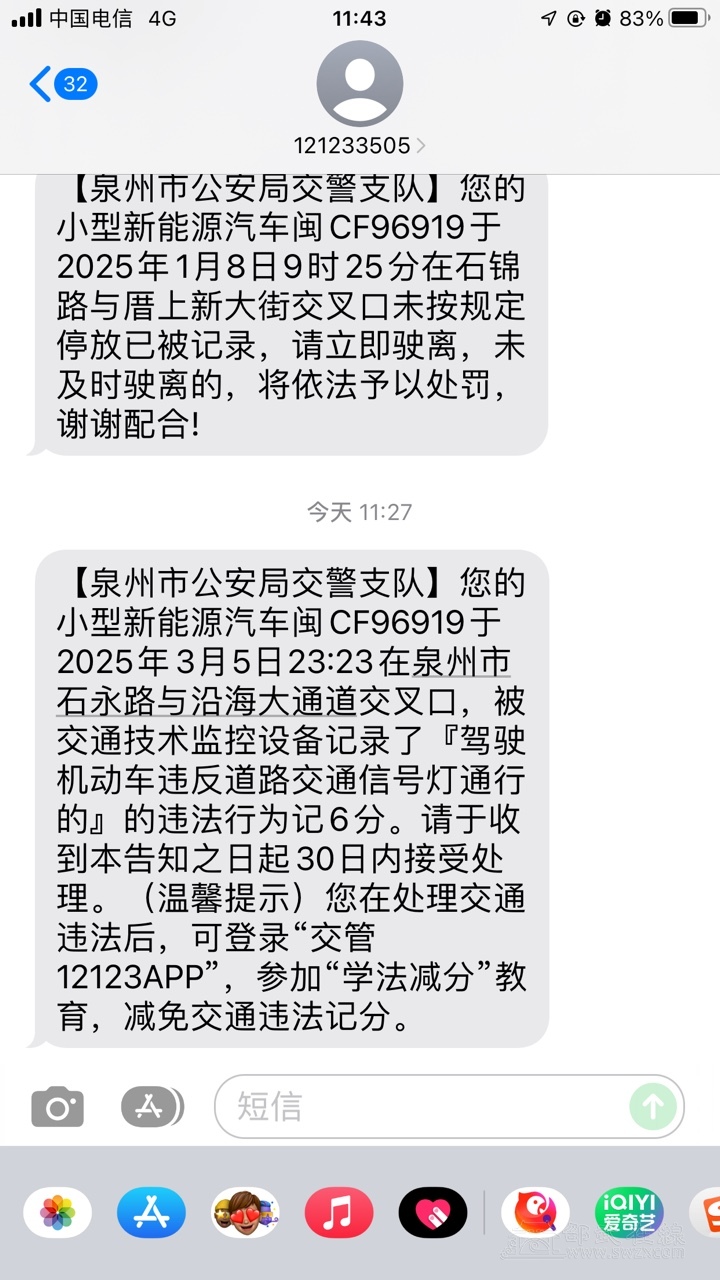Focus the 短信 message input field

[x=420, y=1106]
